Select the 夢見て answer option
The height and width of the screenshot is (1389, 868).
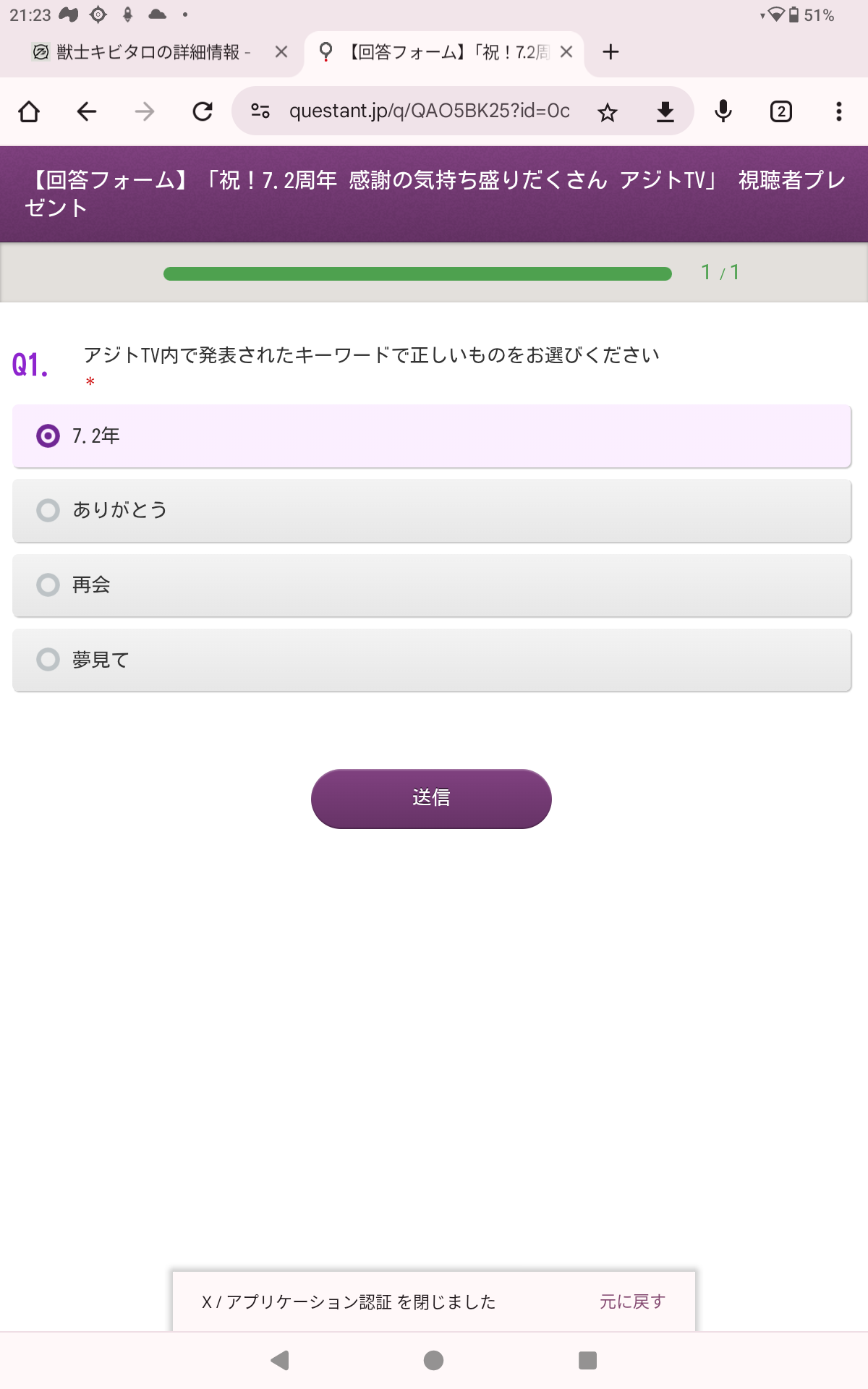[432, 660]
